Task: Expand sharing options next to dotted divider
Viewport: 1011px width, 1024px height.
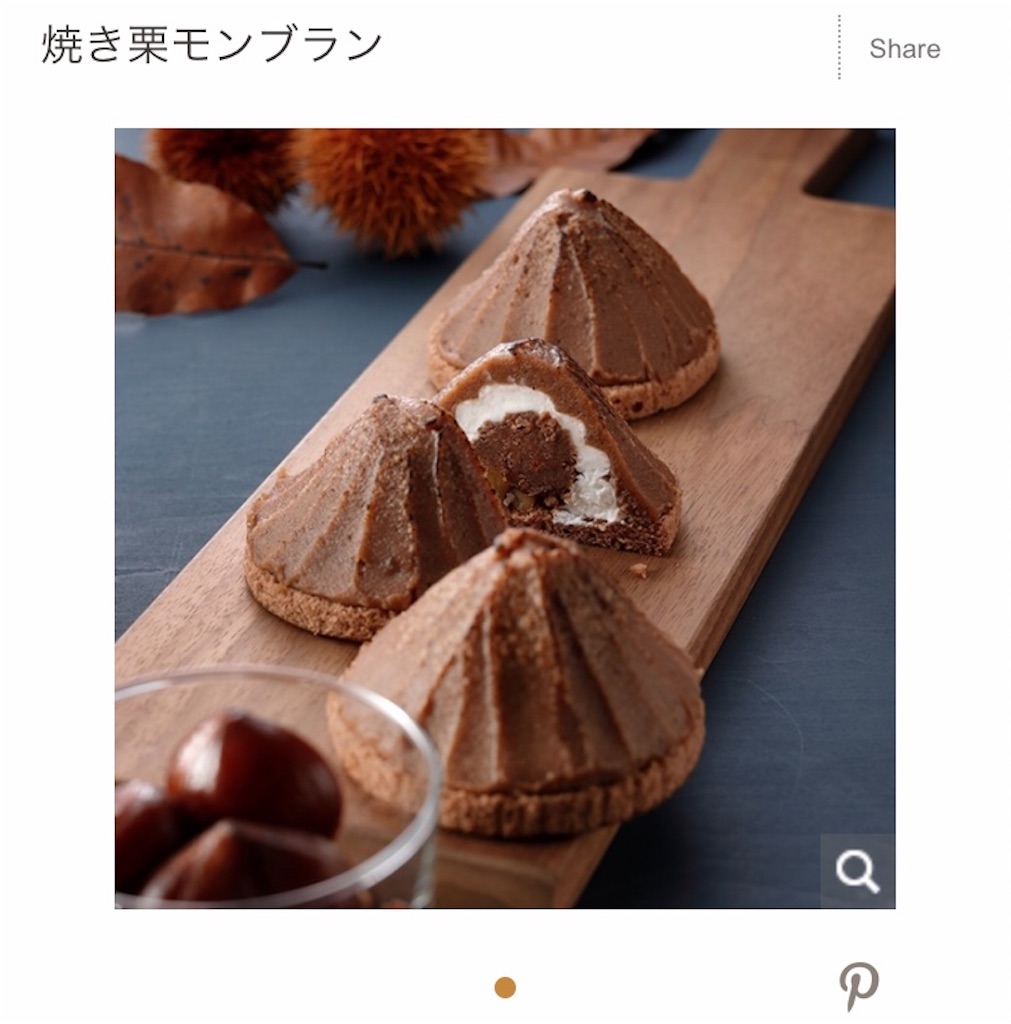Action: click(903, 47)
